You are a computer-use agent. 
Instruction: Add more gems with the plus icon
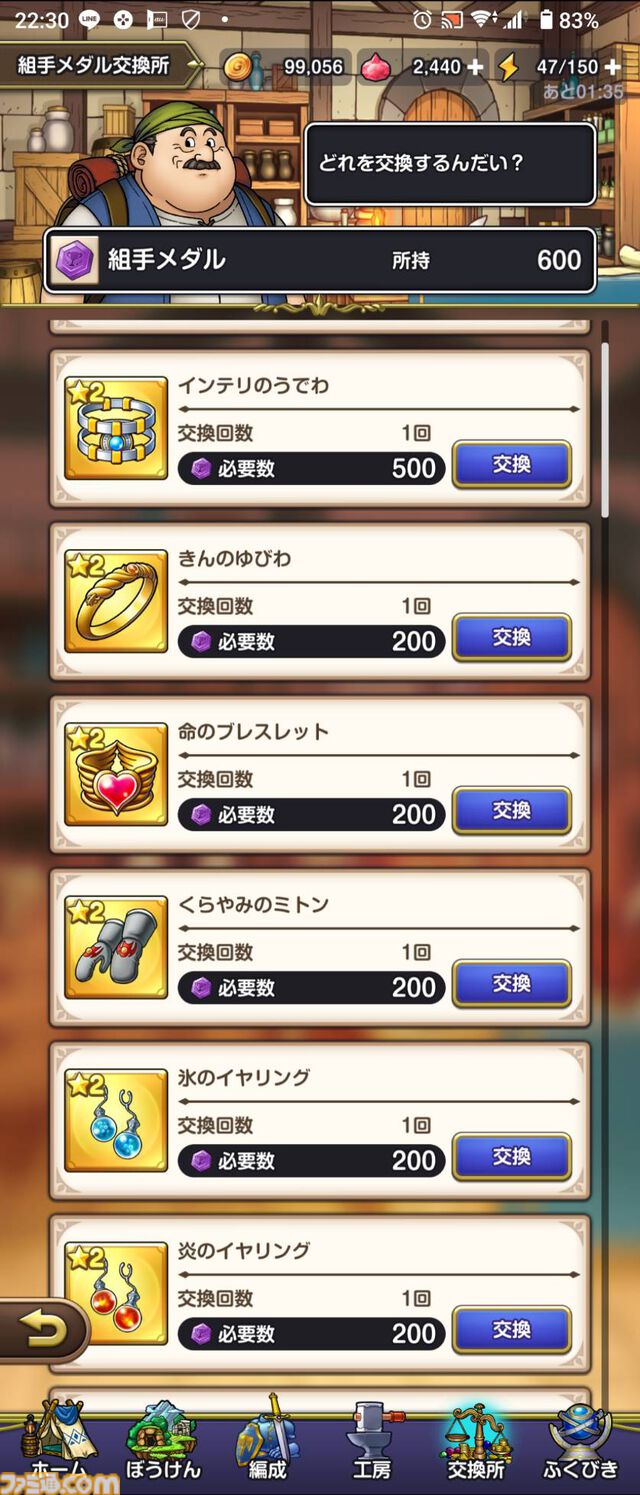[475, 67]
